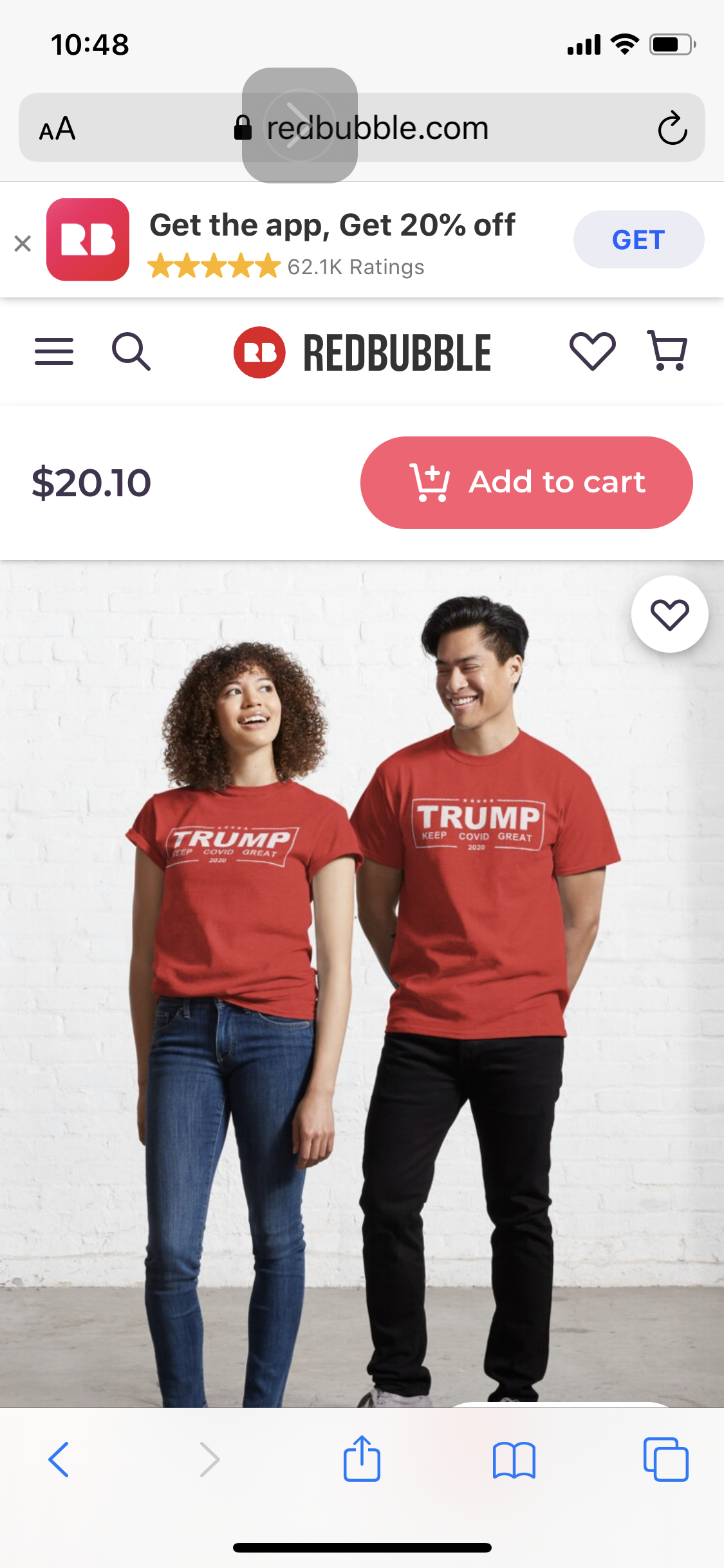Image resolution: width=724 pixels, height=1568 pixels.
Task: Show all open tabs
Action: (x=665, y=1459)
